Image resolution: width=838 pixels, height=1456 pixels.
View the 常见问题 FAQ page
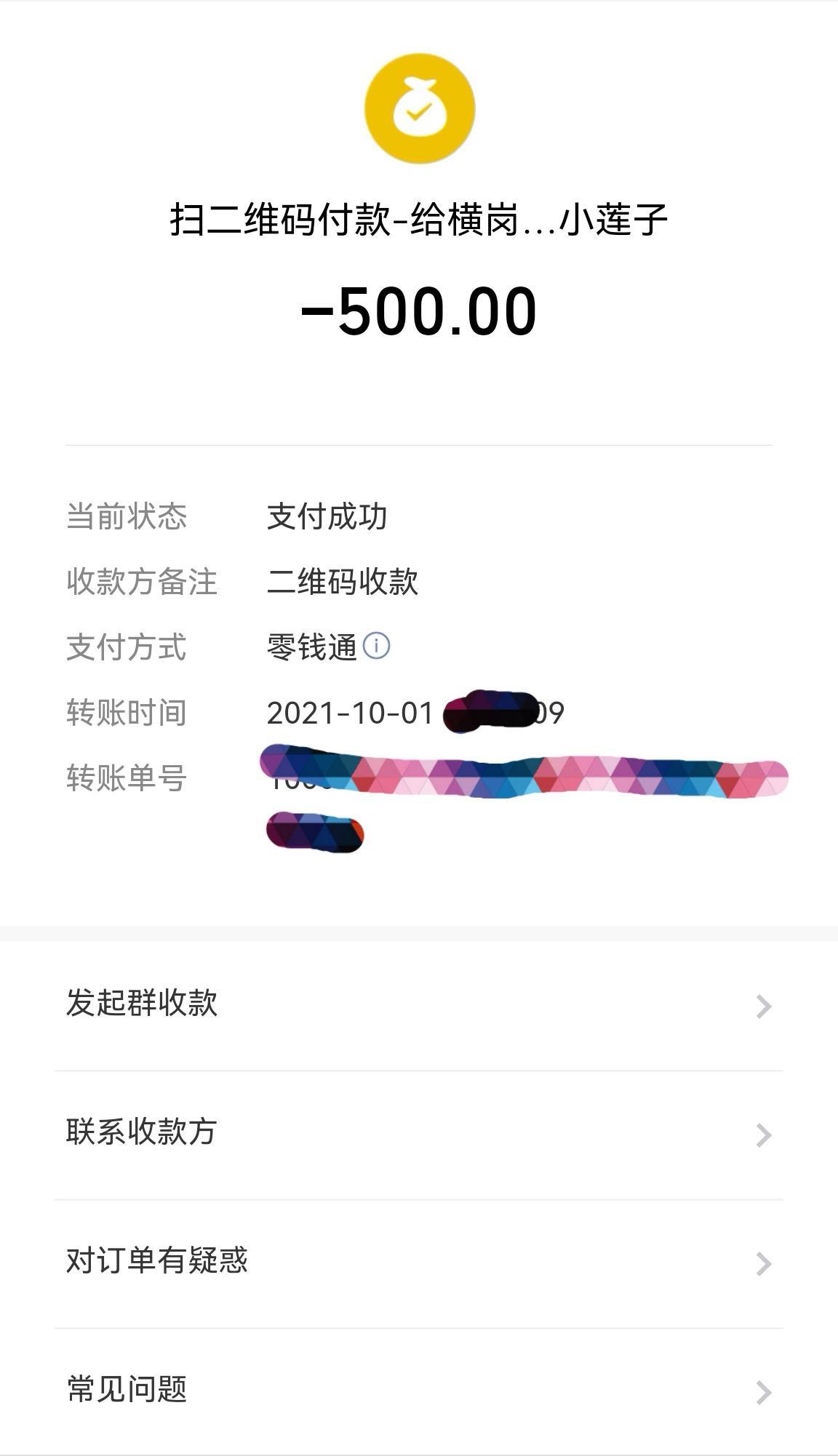pyautogui.click(x=418, y=1391)
